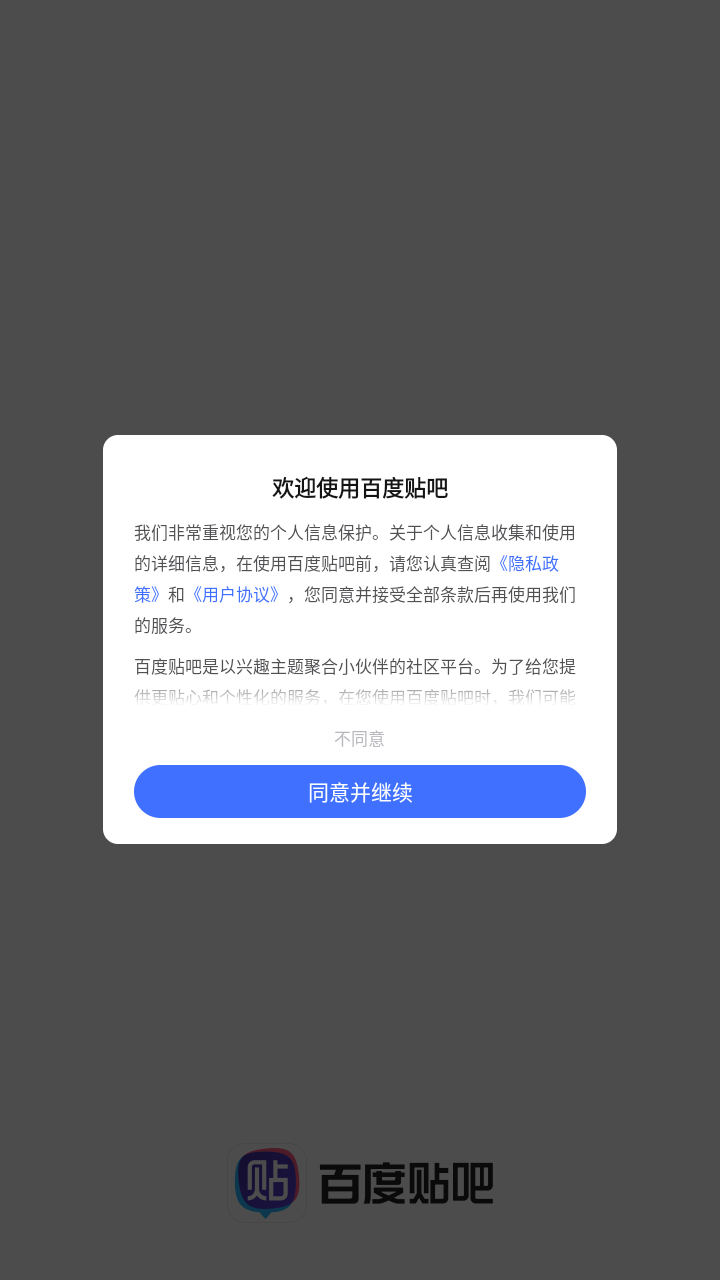Select the community platform description paragraph

click(359, 668)
